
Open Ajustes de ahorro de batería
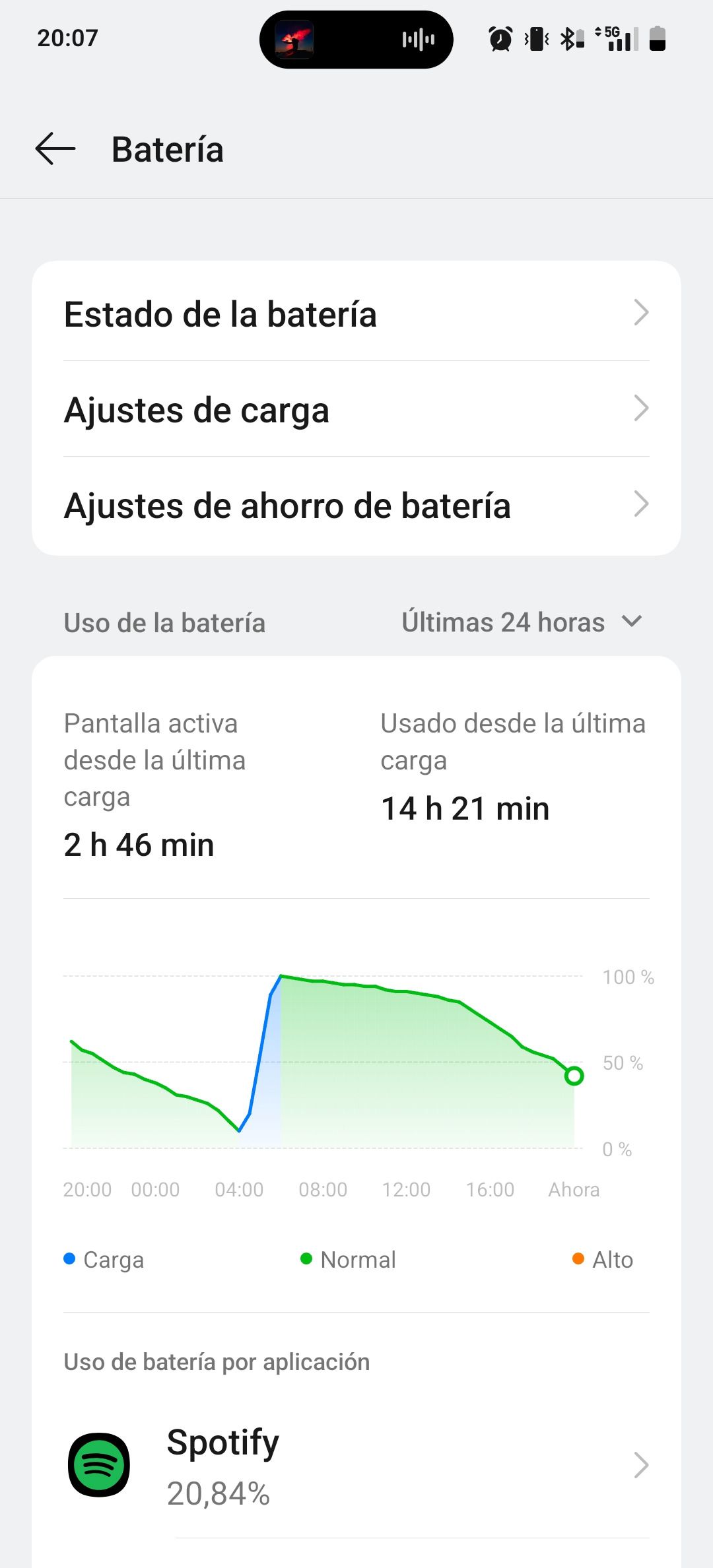(356, 506)
